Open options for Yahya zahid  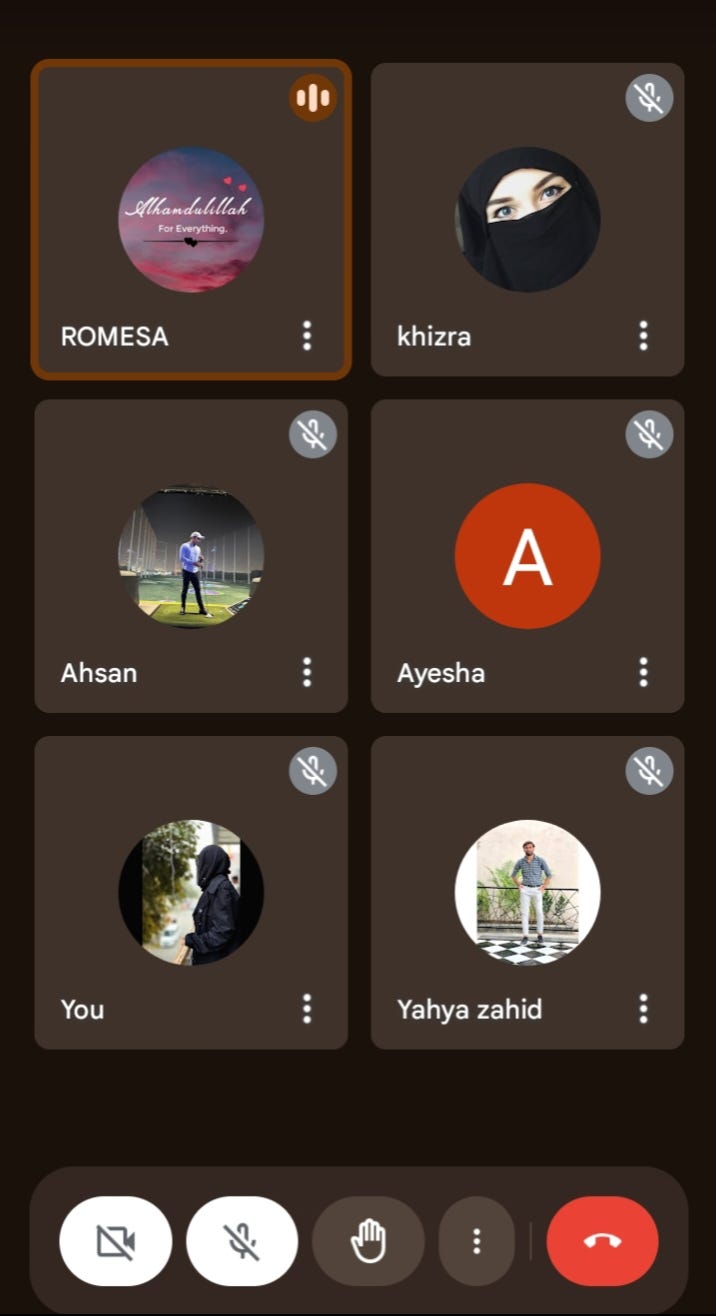tap(643, 1008)
